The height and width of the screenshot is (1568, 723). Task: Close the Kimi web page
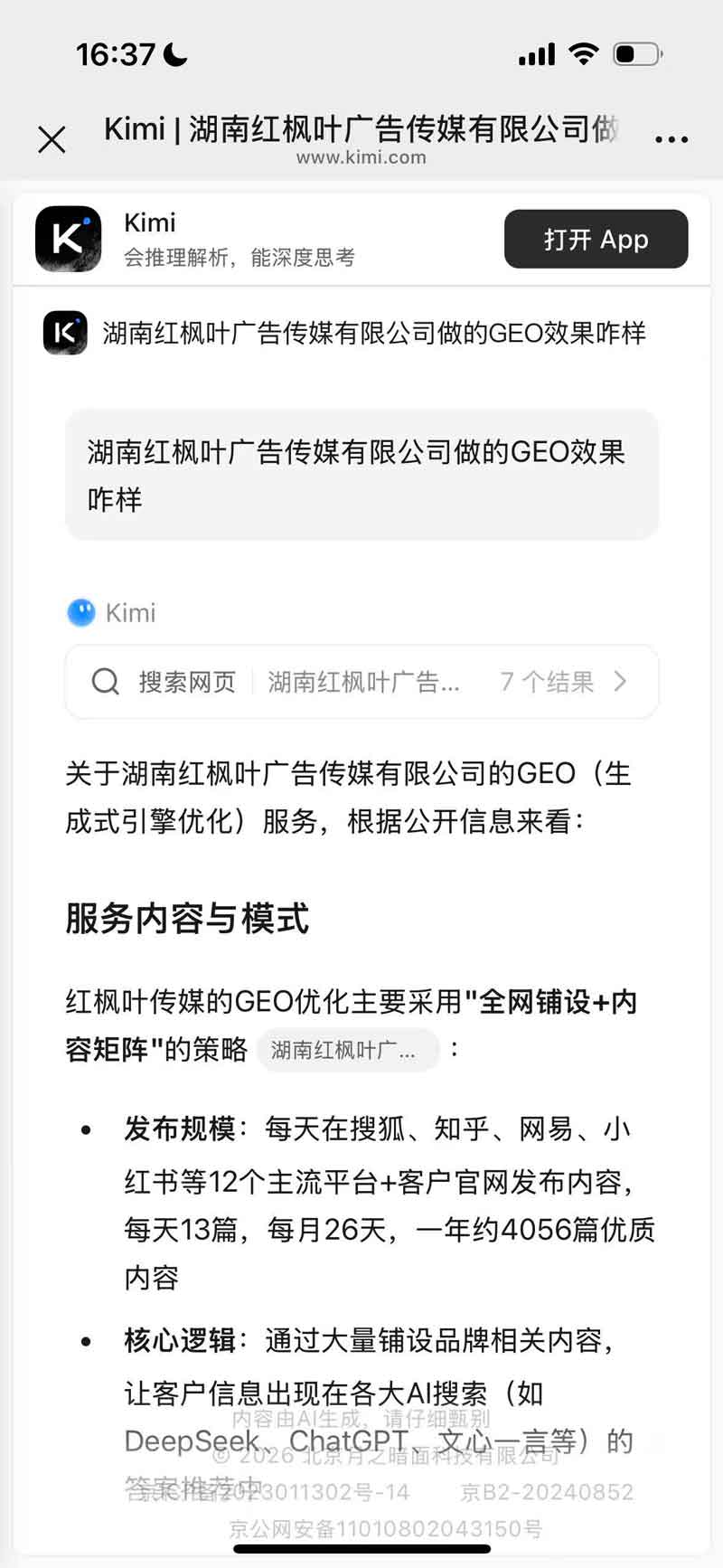(52, 139)
